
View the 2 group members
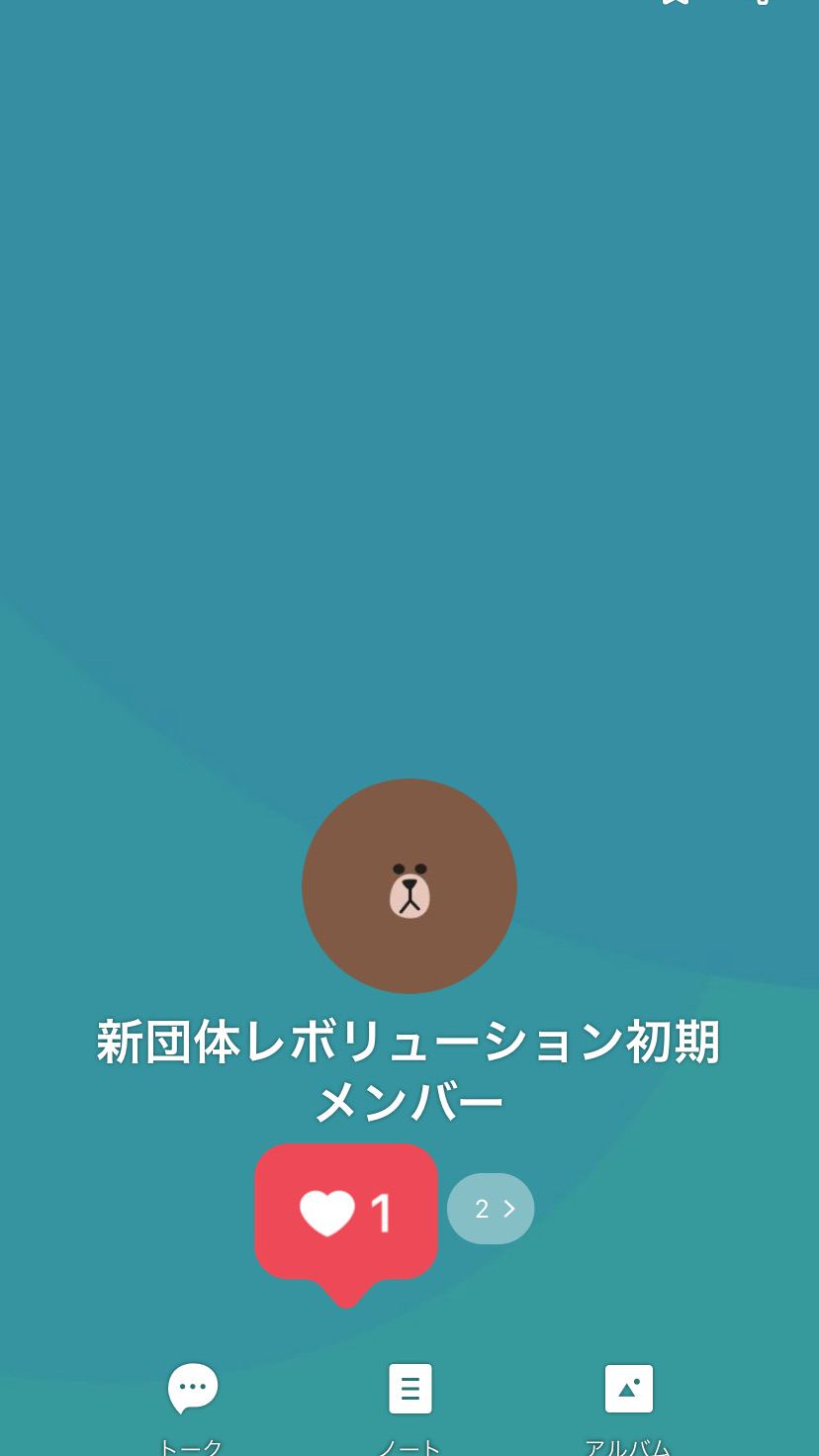pyautogui.click(x=491, y=1209)
